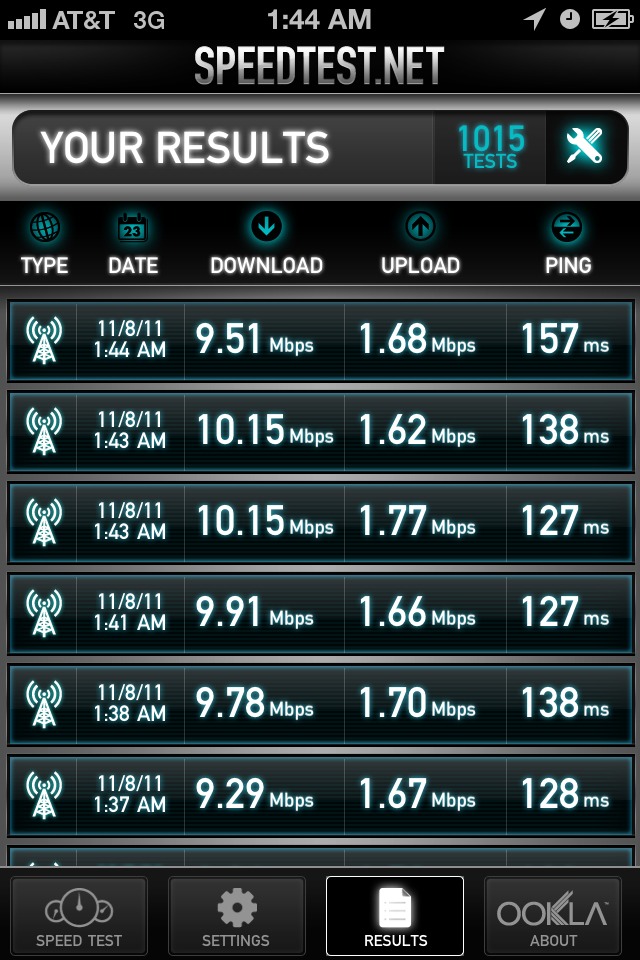Viewport: 640px width, 960px height.
Task: Sort results by Date
Action: coord(133,245)
